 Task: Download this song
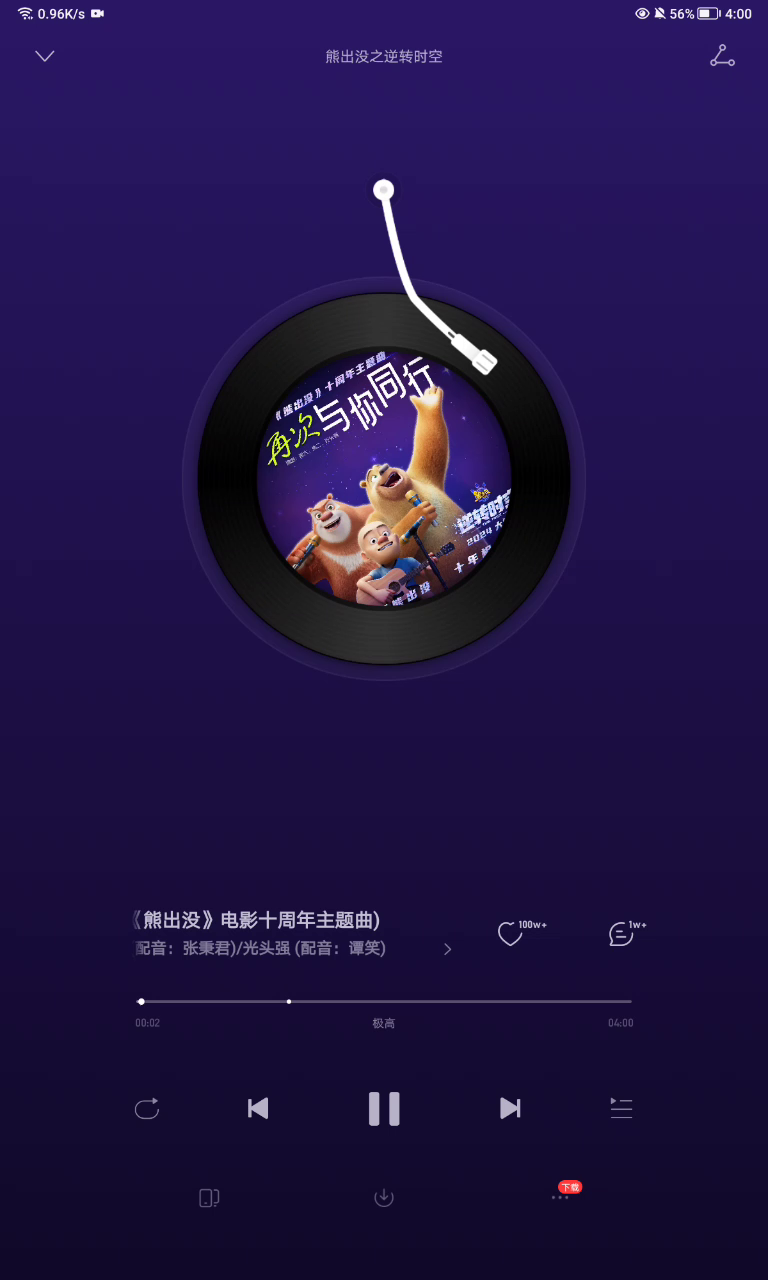(x=384, y=1197)
